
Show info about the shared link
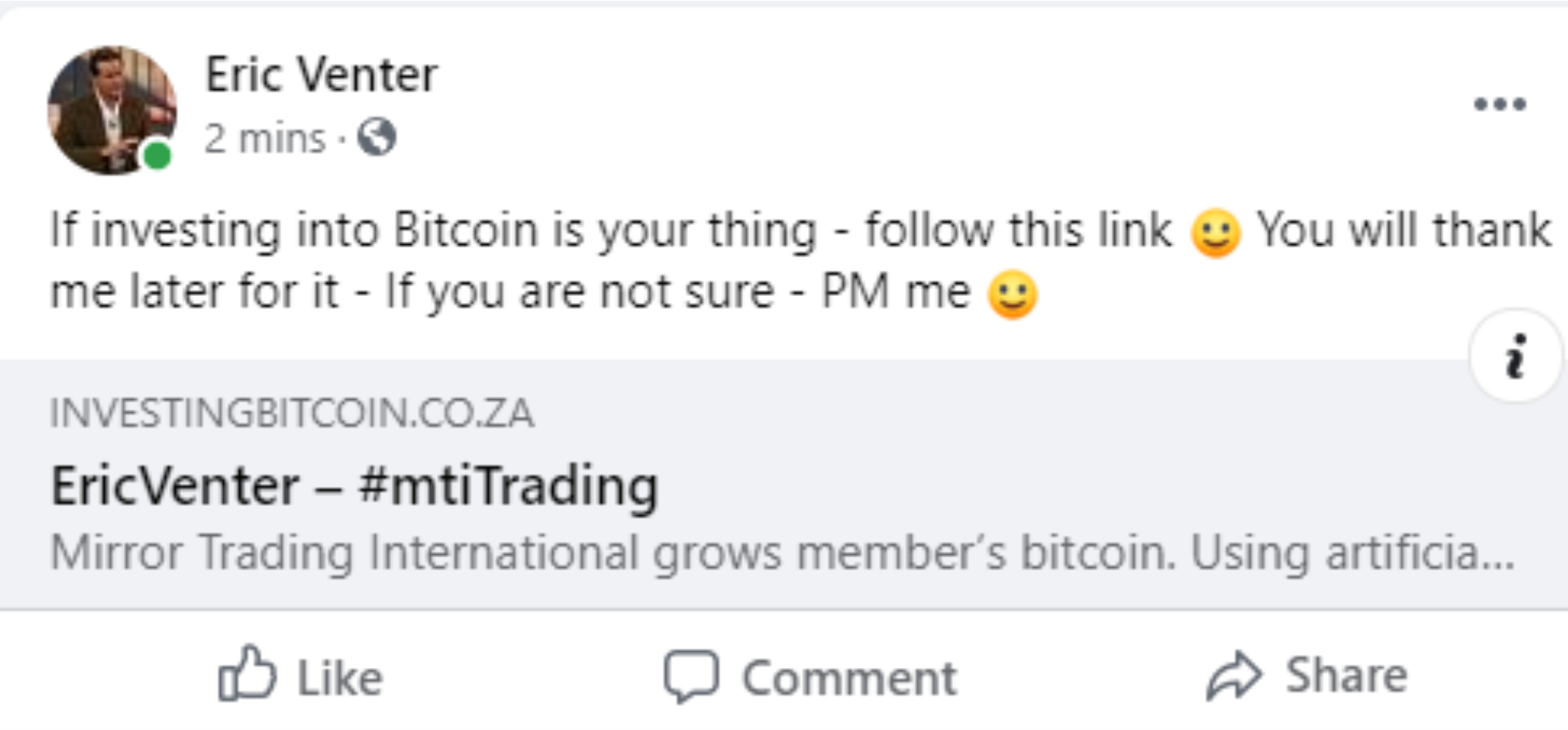click(x=1515, y=356)
